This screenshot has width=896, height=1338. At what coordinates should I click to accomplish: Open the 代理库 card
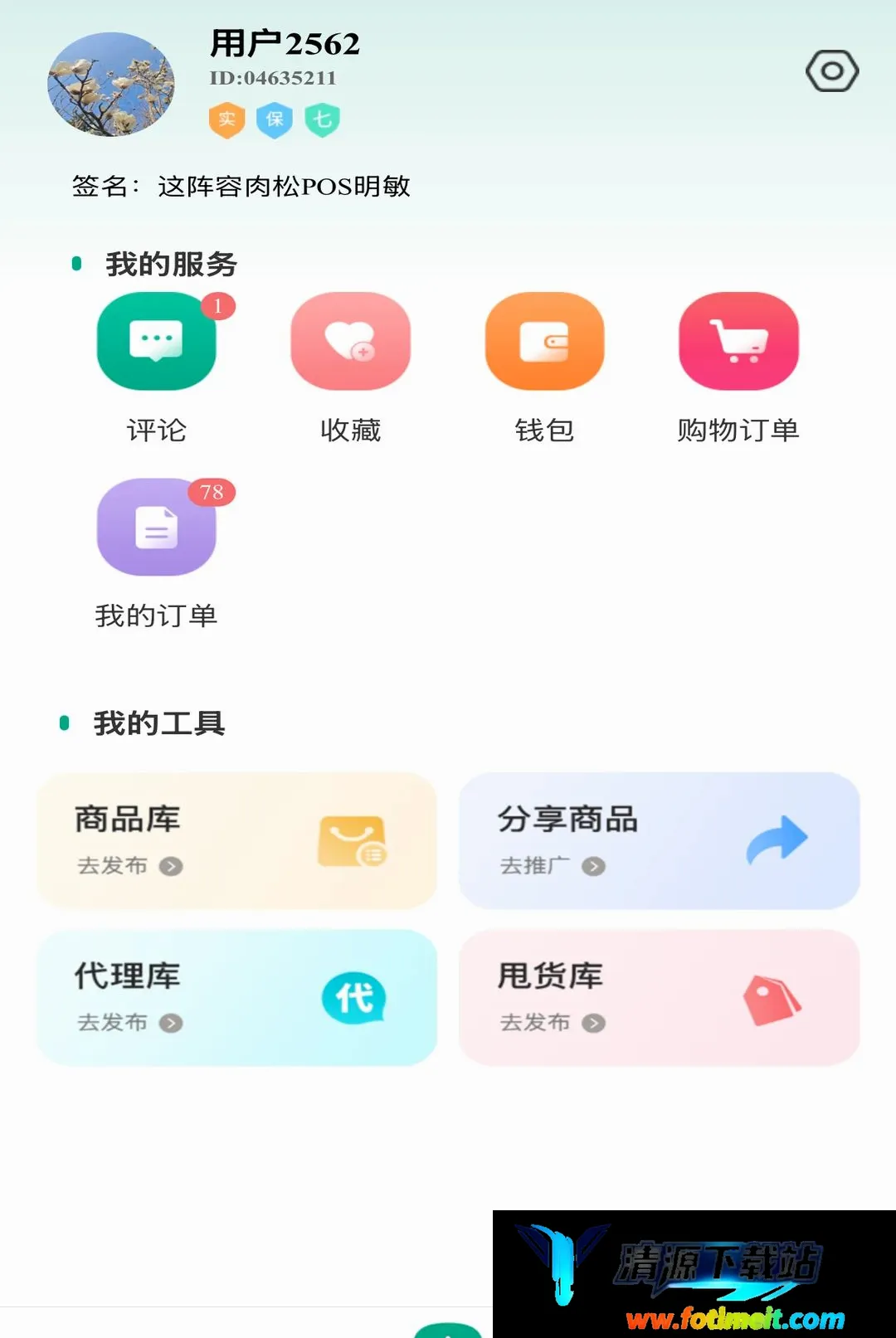(236, 997)
